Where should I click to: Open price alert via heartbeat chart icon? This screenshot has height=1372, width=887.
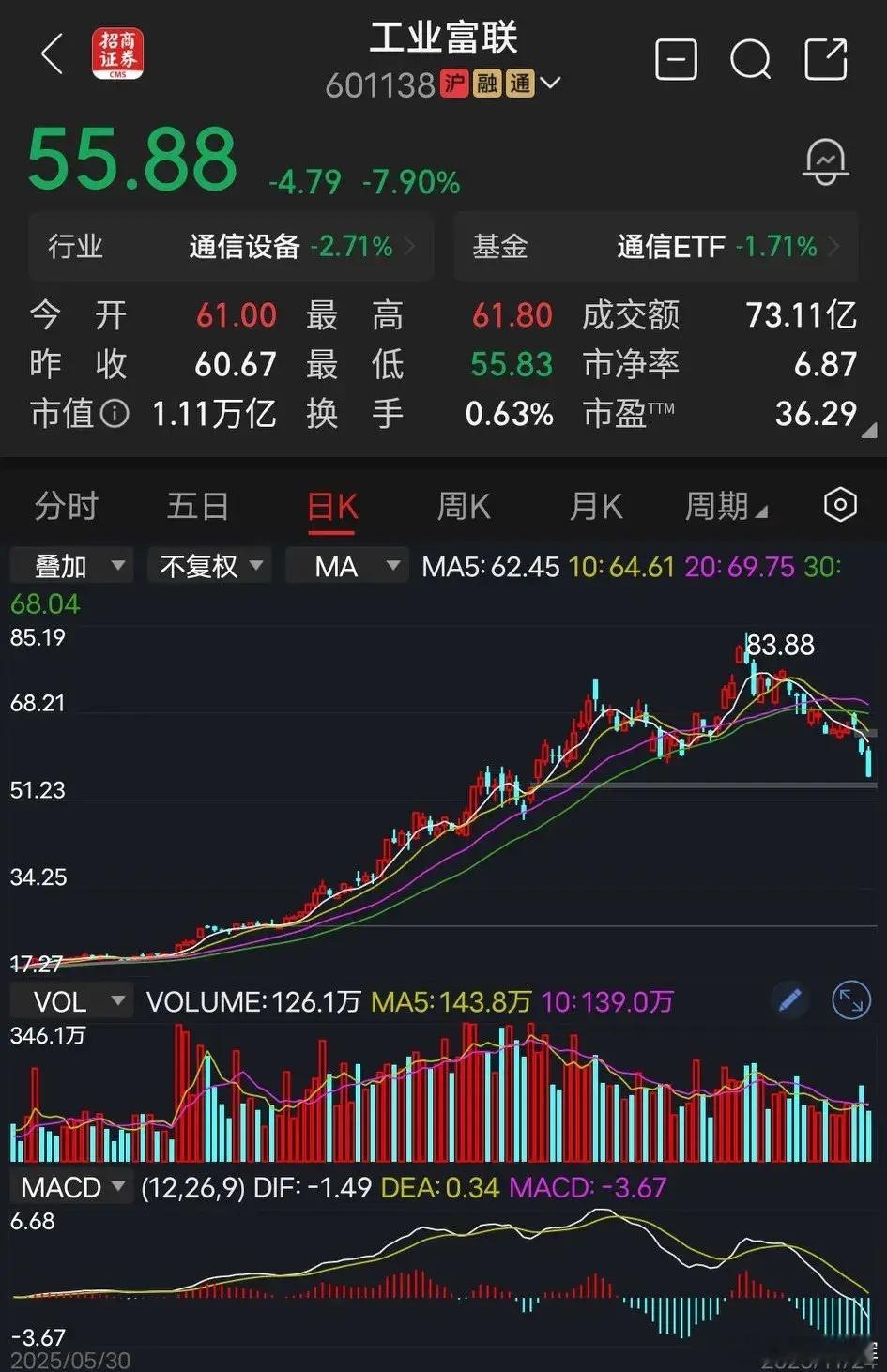[823, 162]
